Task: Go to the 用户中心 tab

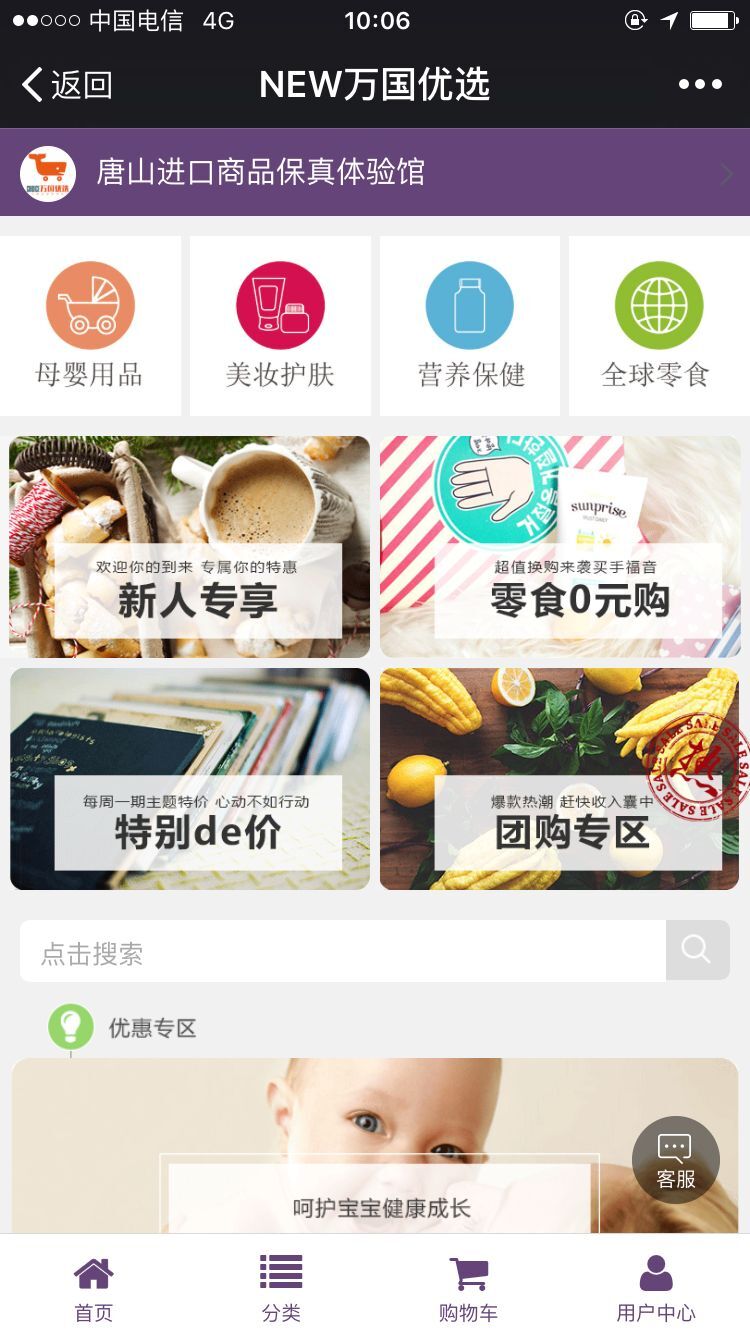Action: coord(656,1289)
